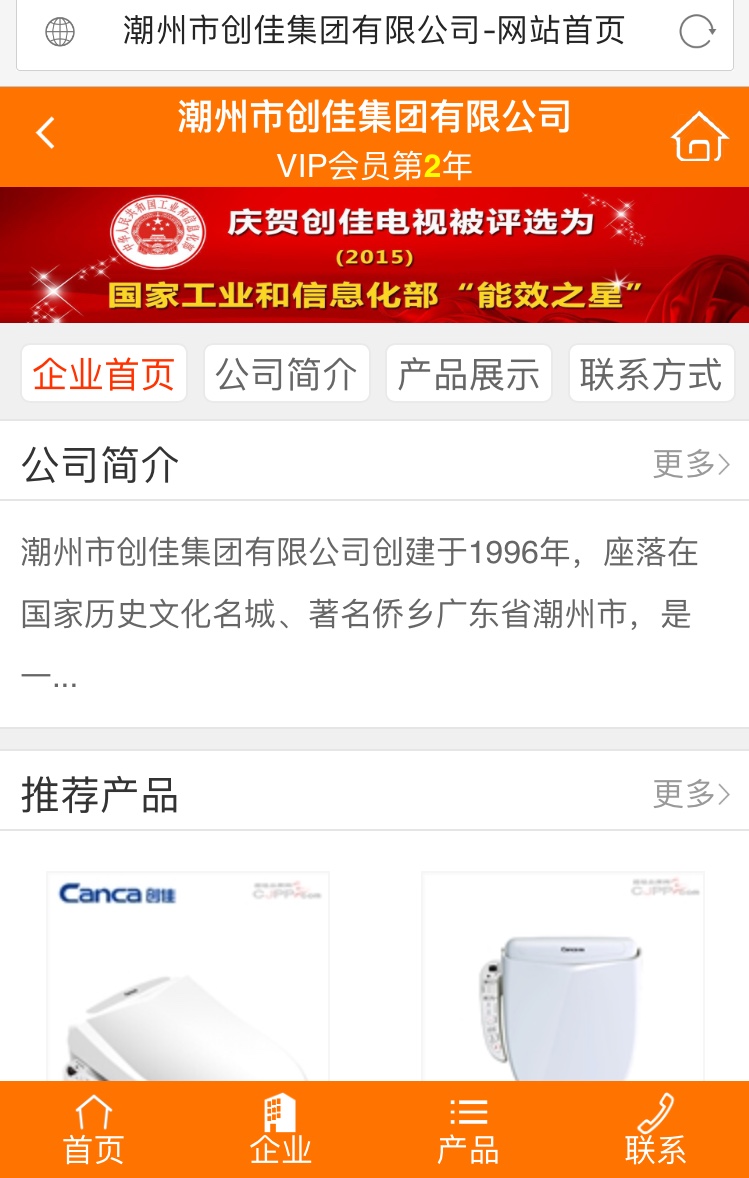Open the 联系方式 tab
This screenshot has height=1178, width=749.
point(651,375)
